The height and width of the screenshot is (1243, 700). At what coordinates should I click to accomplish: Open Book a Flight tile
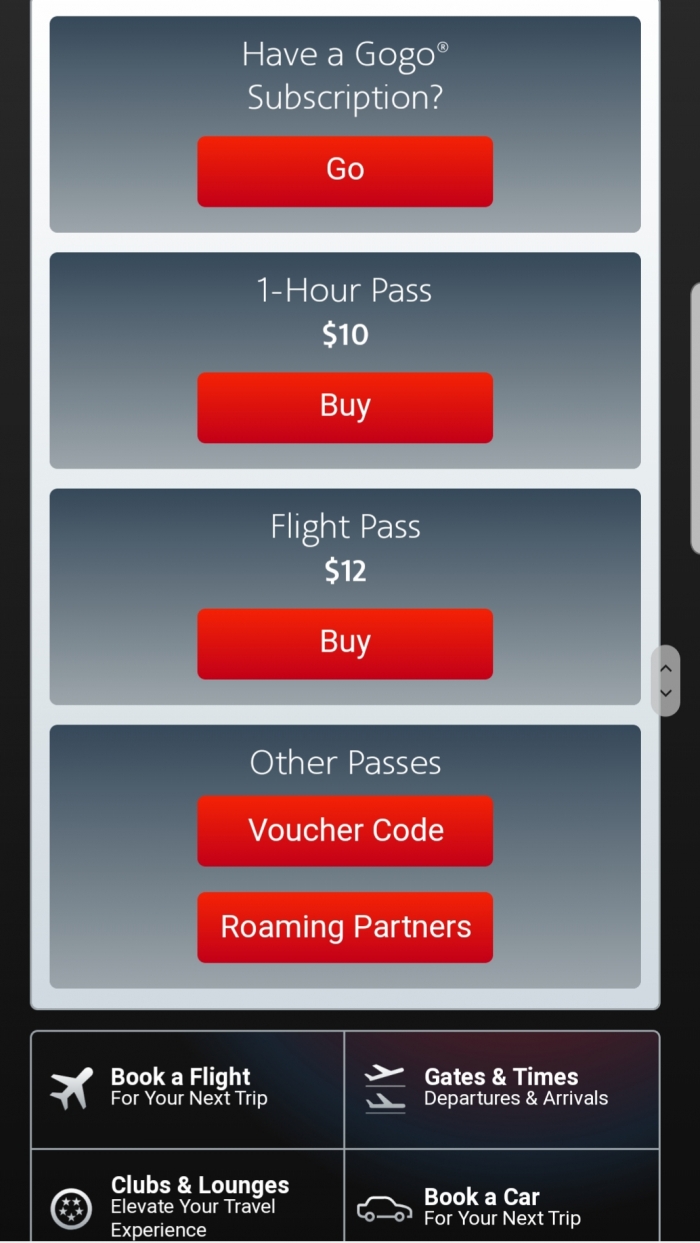[188, 1089]
